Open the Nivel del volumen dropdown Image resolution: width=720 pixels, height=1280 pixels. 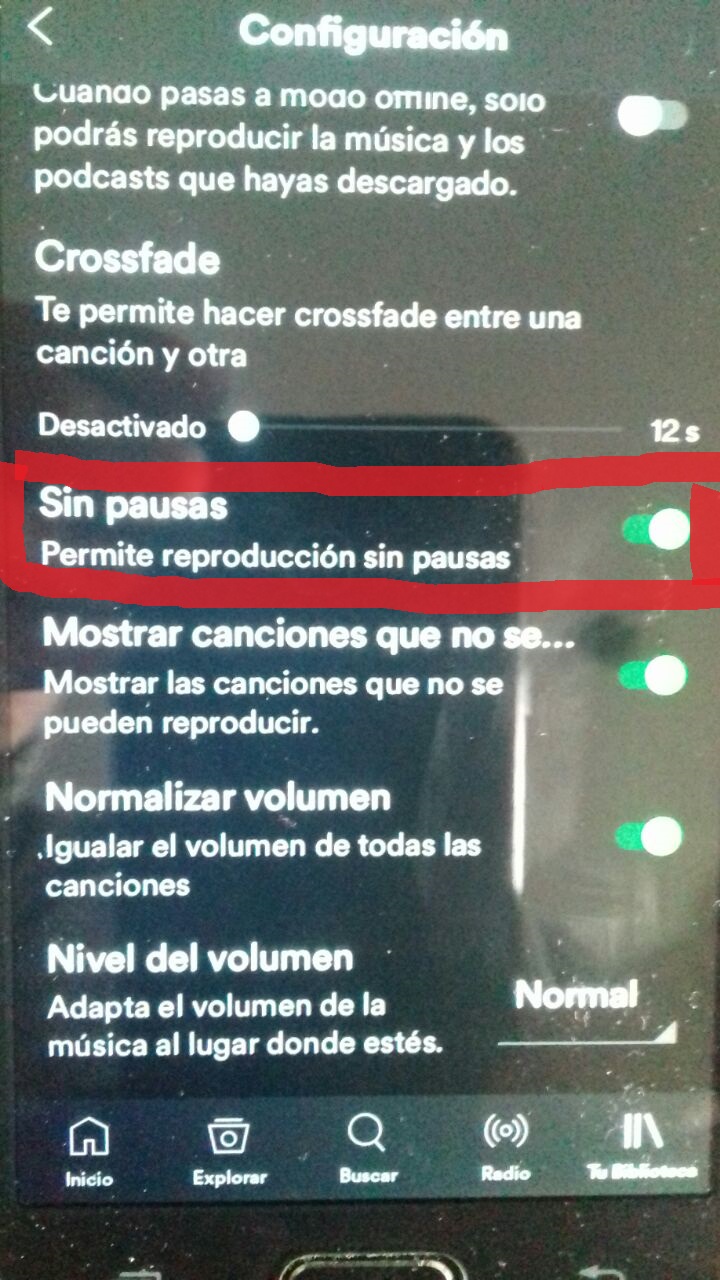[x=587, y=1010]
